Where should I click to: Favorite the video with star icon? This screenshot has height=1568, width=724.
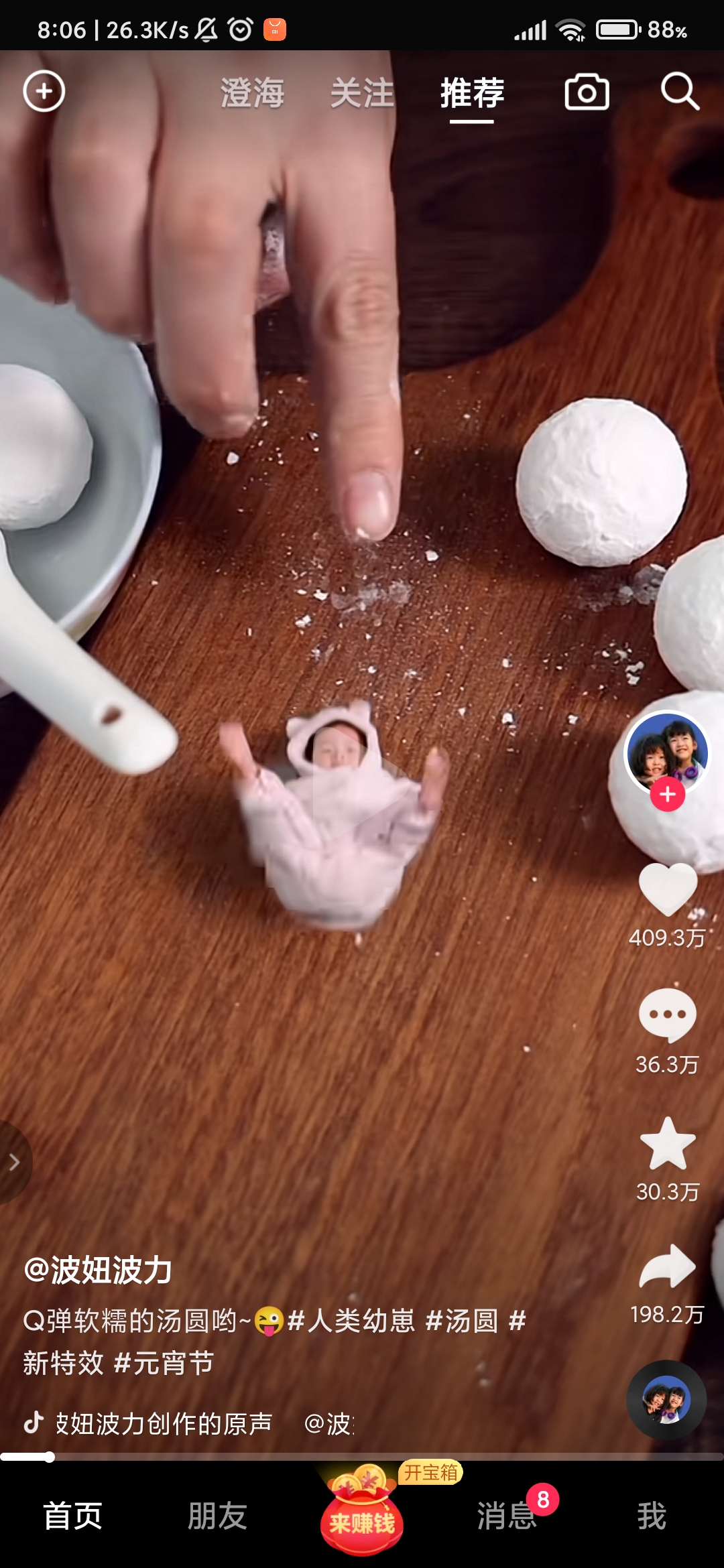click(x=668, y=1144)
